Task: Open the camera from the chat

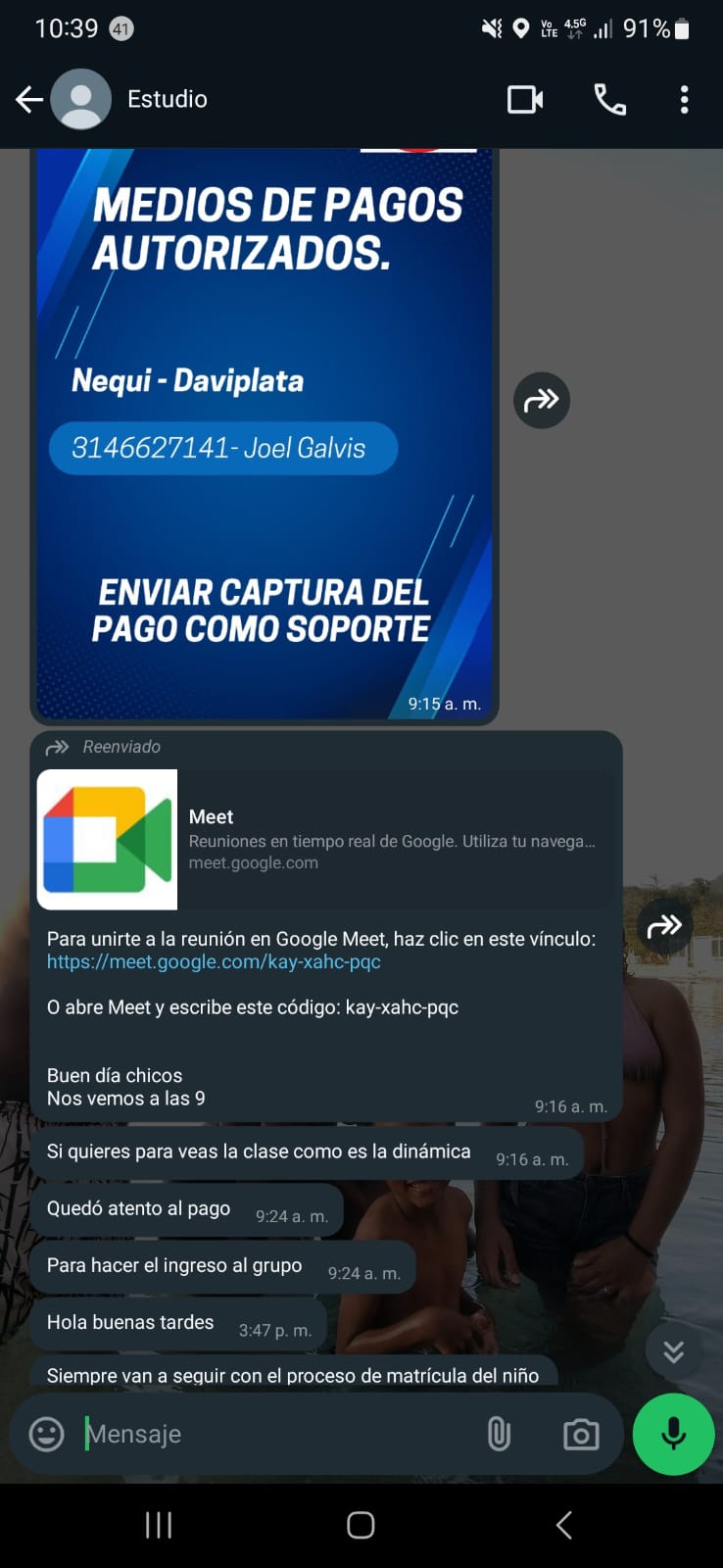Action: [x=581, y=1435]
